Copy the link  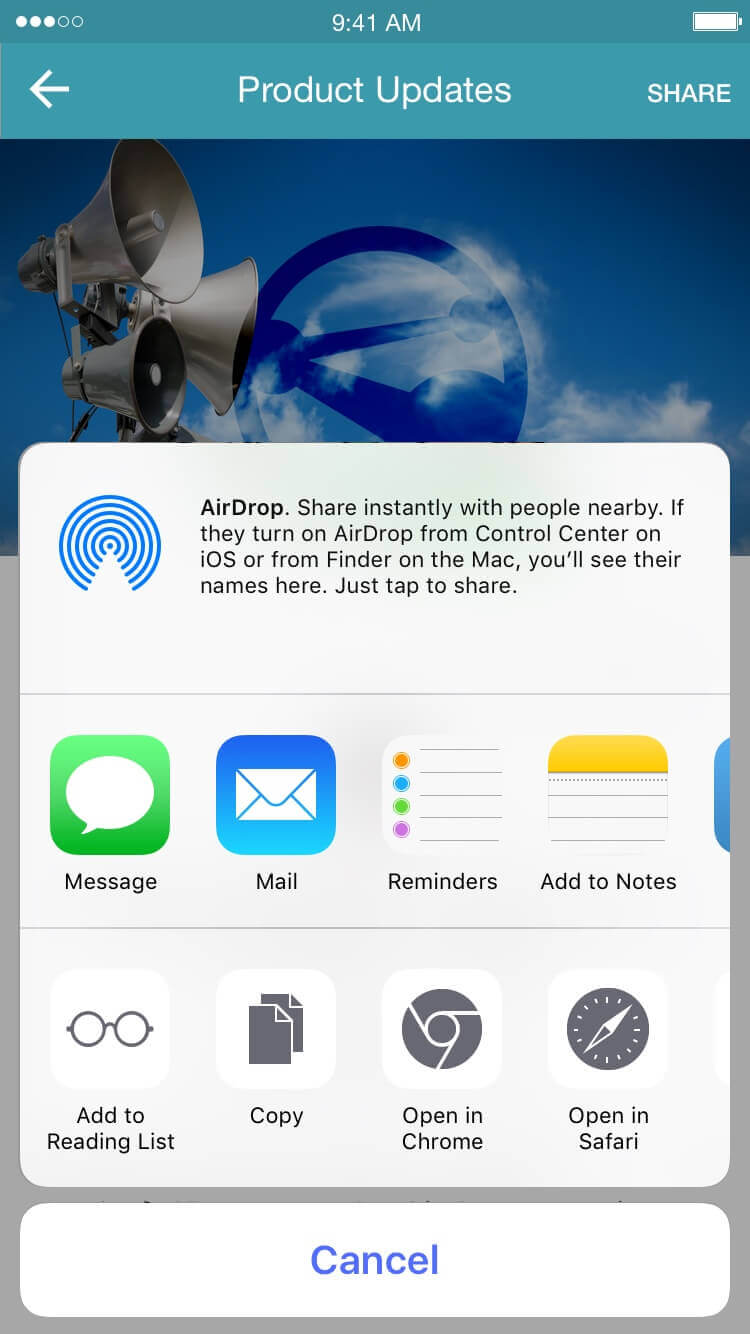276,1028
